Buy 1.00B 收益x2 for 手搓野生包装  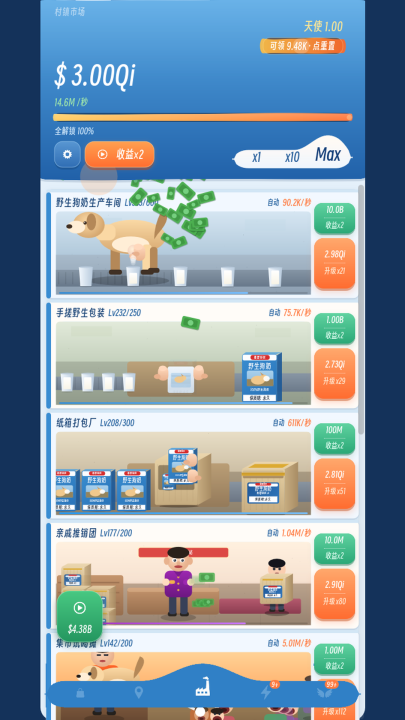(x=334, y=329)
